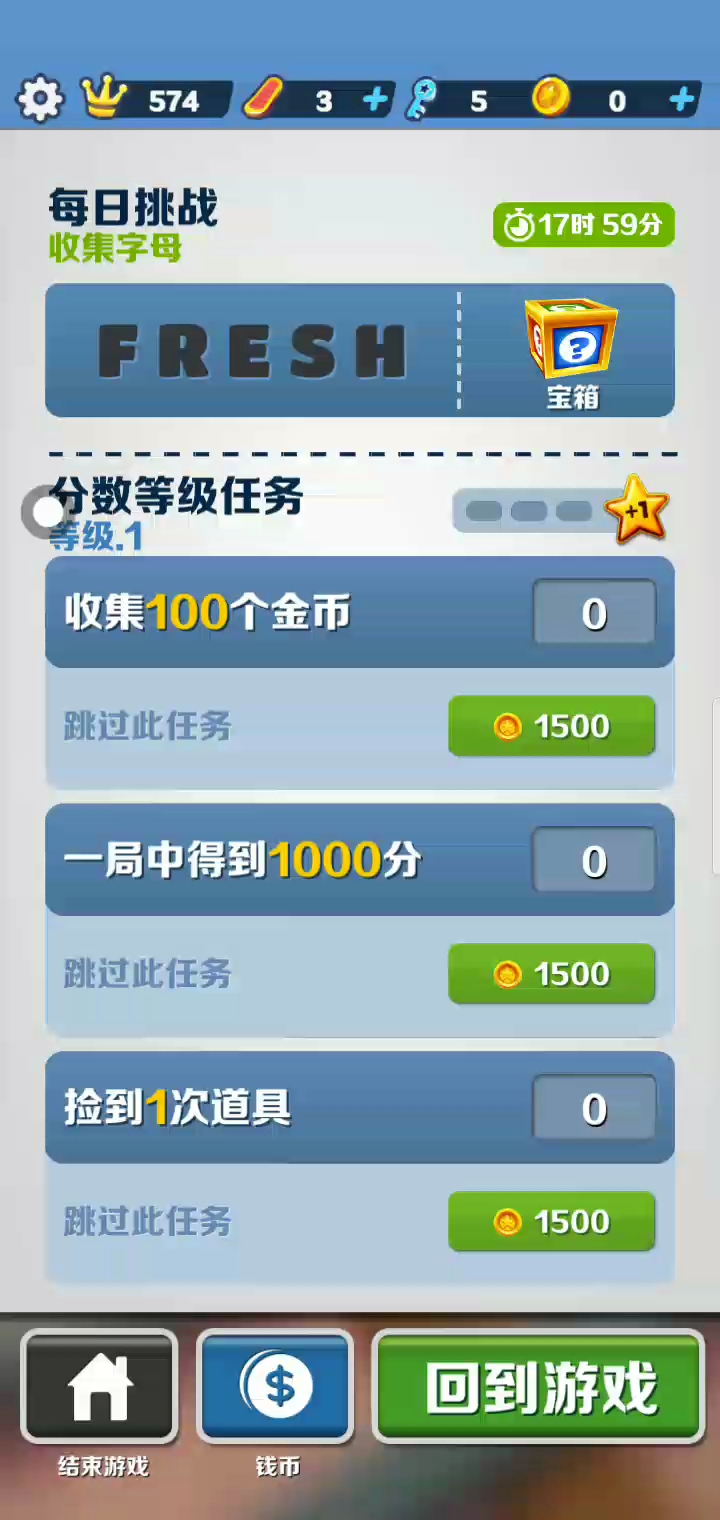The width and height of the screenshot is (720, 1520).
Task: Add more coins with plus icon
Action: 682,99
